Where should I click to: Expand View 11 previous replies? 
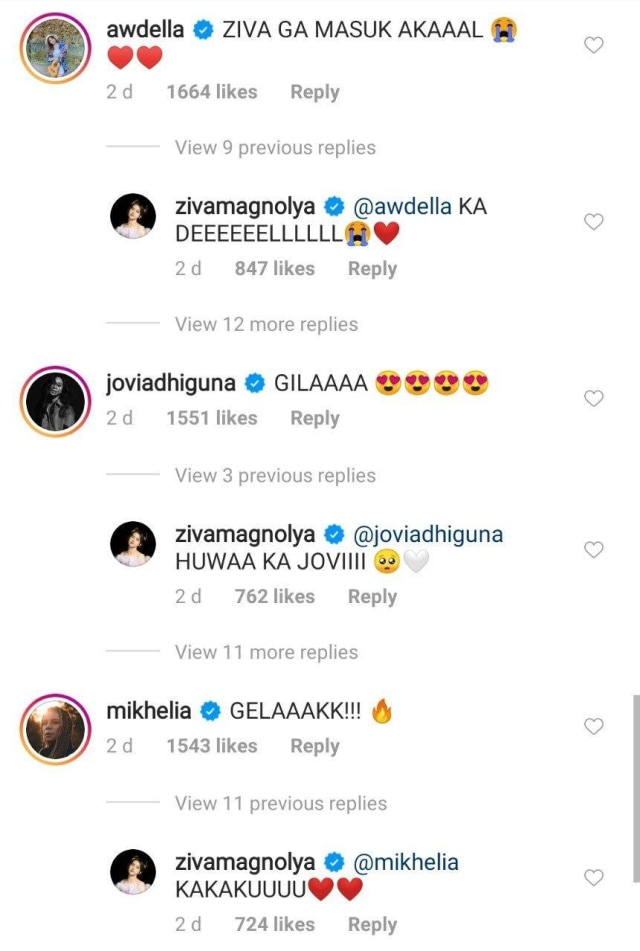(x=280, y=804)
